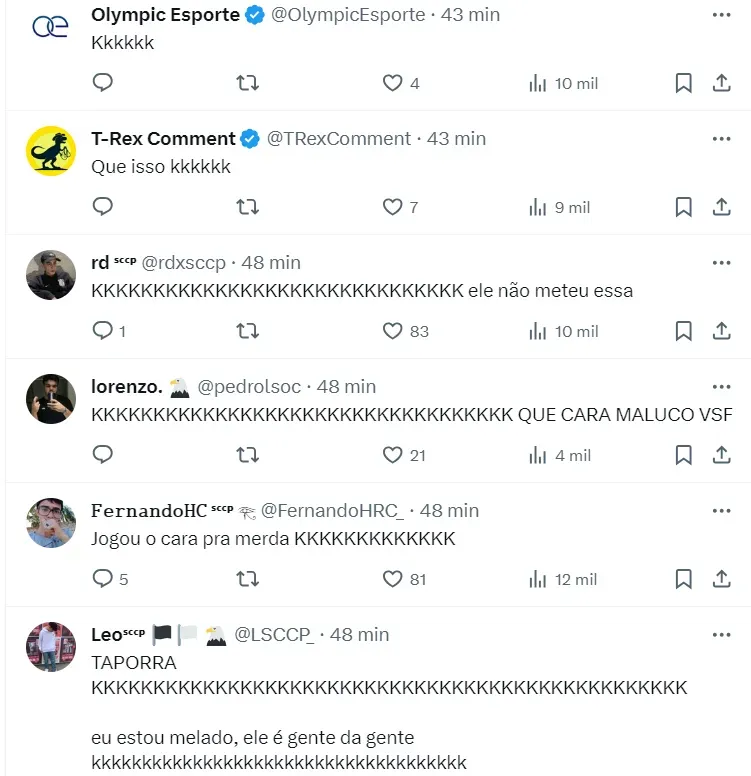Share the tweet by rd sccp
Viewport: 751px width, 776px height.
(x=721, y=331)
